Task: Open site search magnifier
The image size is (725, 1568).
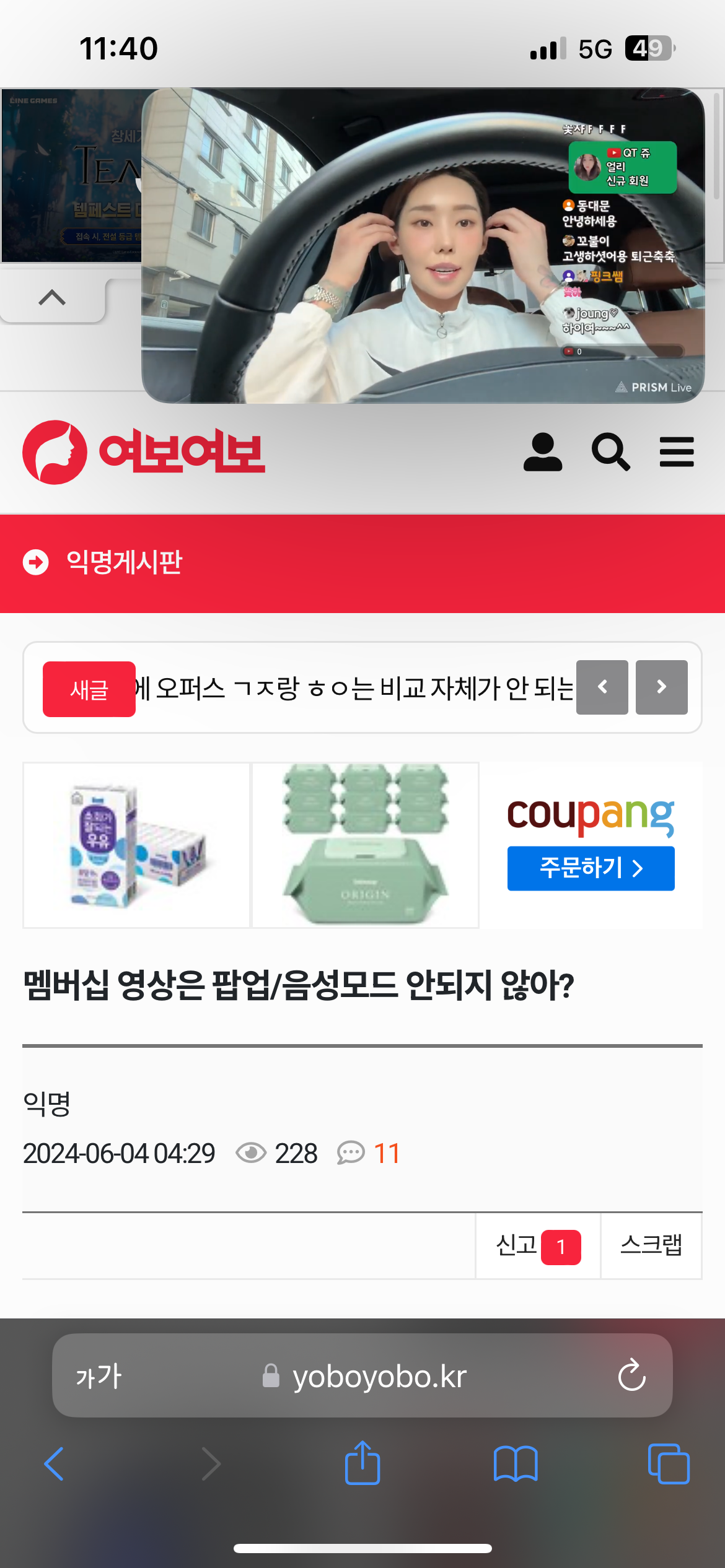Action: point(610,452)
